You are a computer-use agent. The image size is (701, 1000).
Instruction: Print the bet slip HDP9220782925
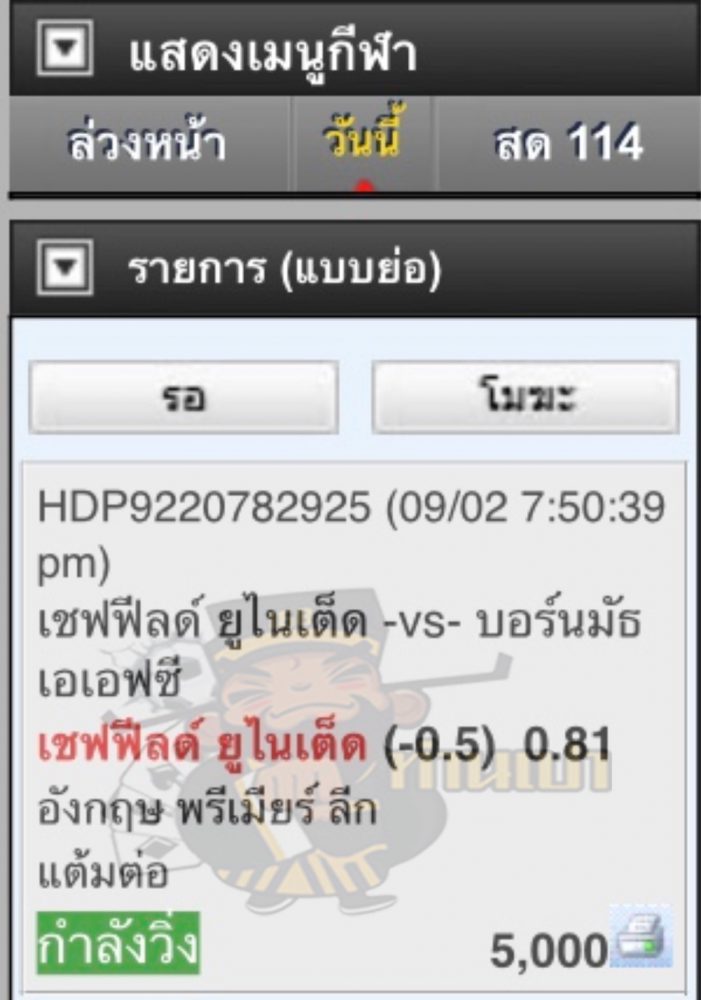640,937
